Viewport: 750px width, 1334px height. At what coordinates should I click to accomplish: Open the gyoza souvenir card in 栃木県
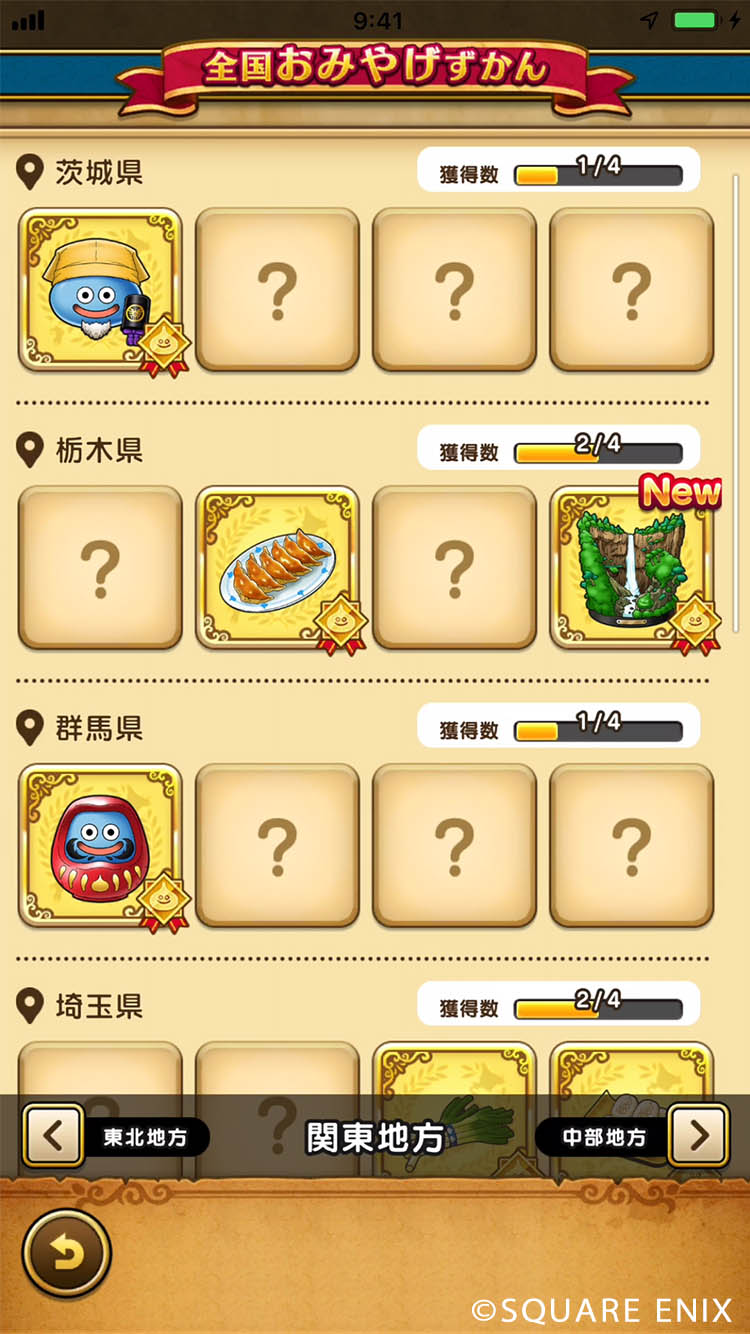click(277, 568)
